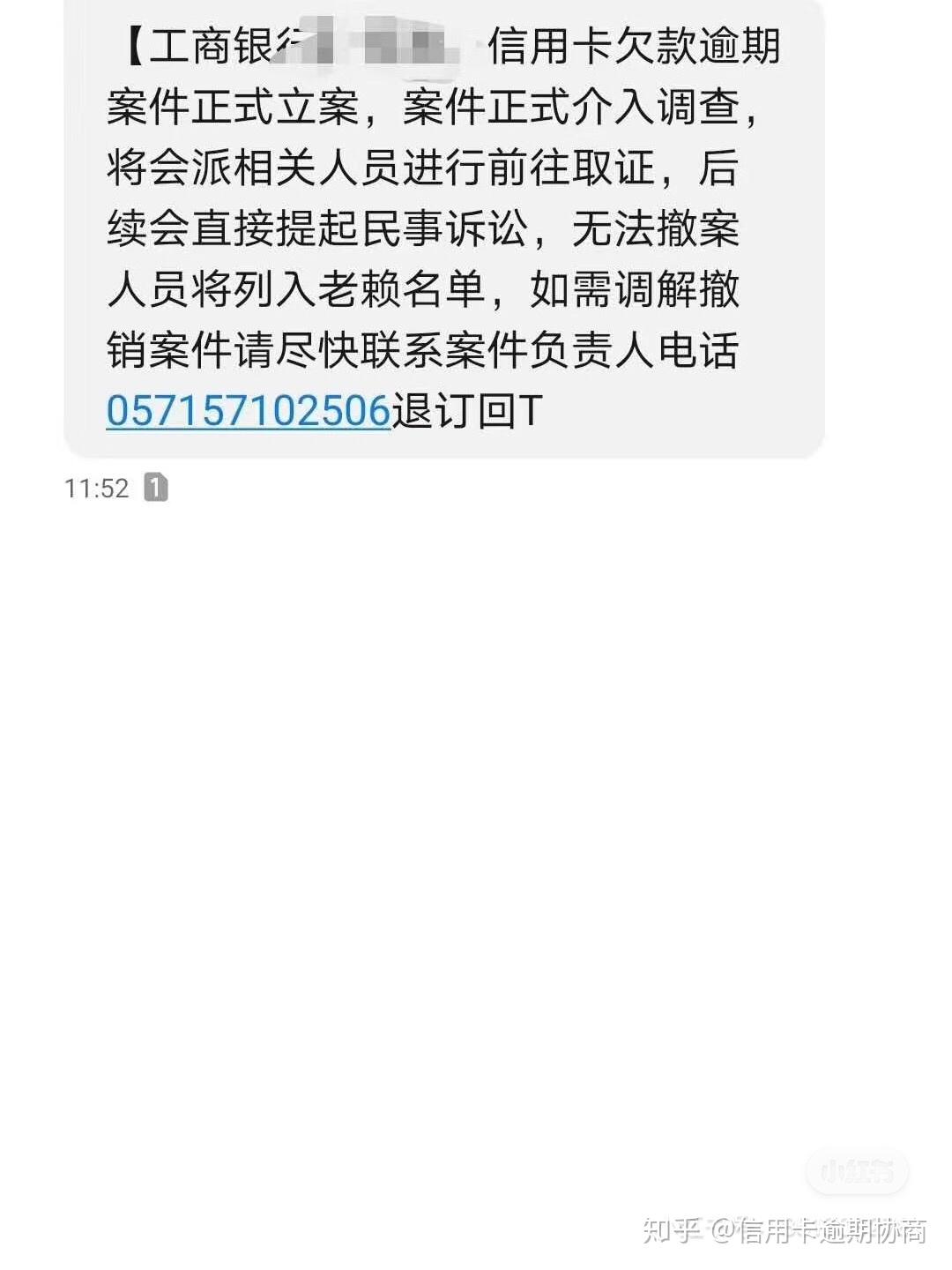Tap the phone number 057157102506 link
This screenshot has width=952, height=1270.
[x=248, y=411]
